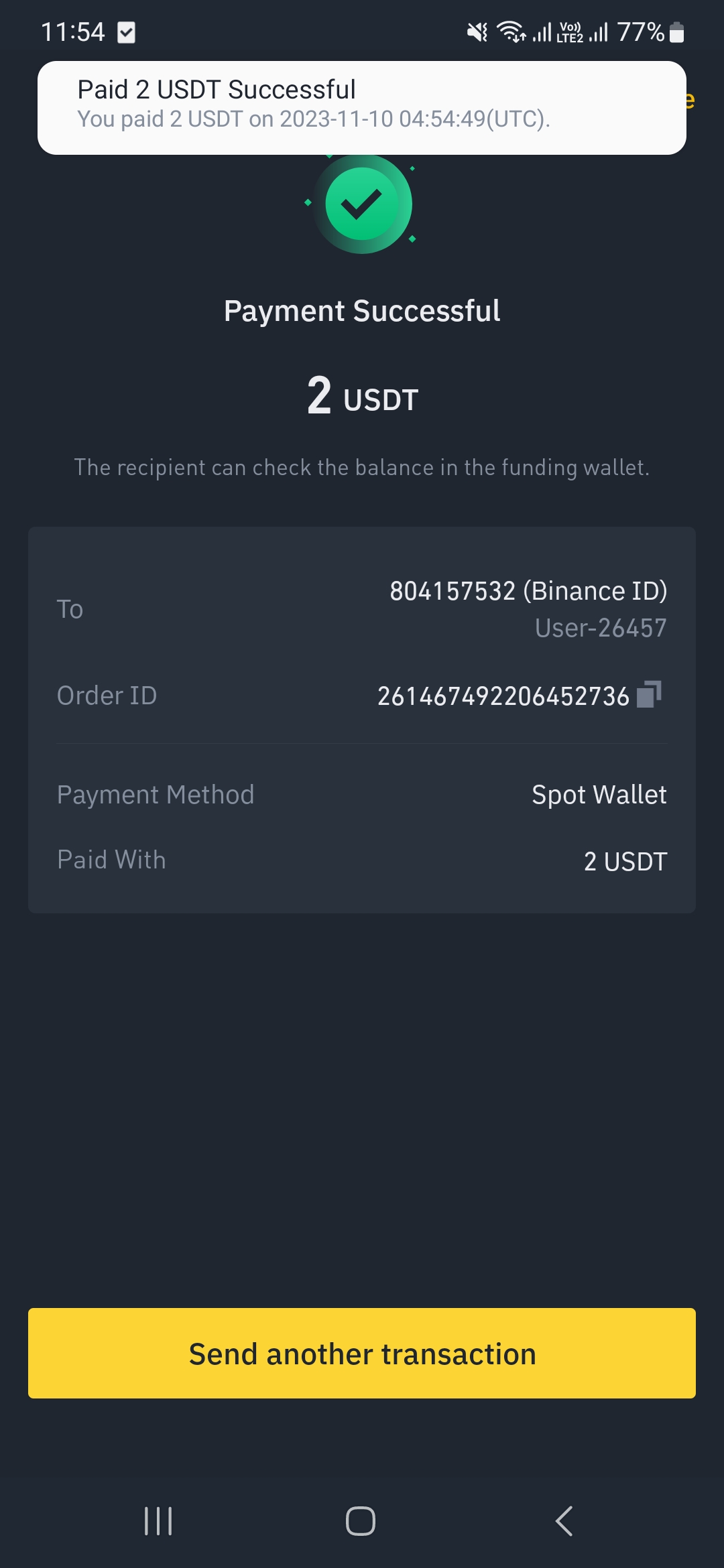Tap the clock showing 11:54
The image size is (724, 1568).
click(71, 31)
